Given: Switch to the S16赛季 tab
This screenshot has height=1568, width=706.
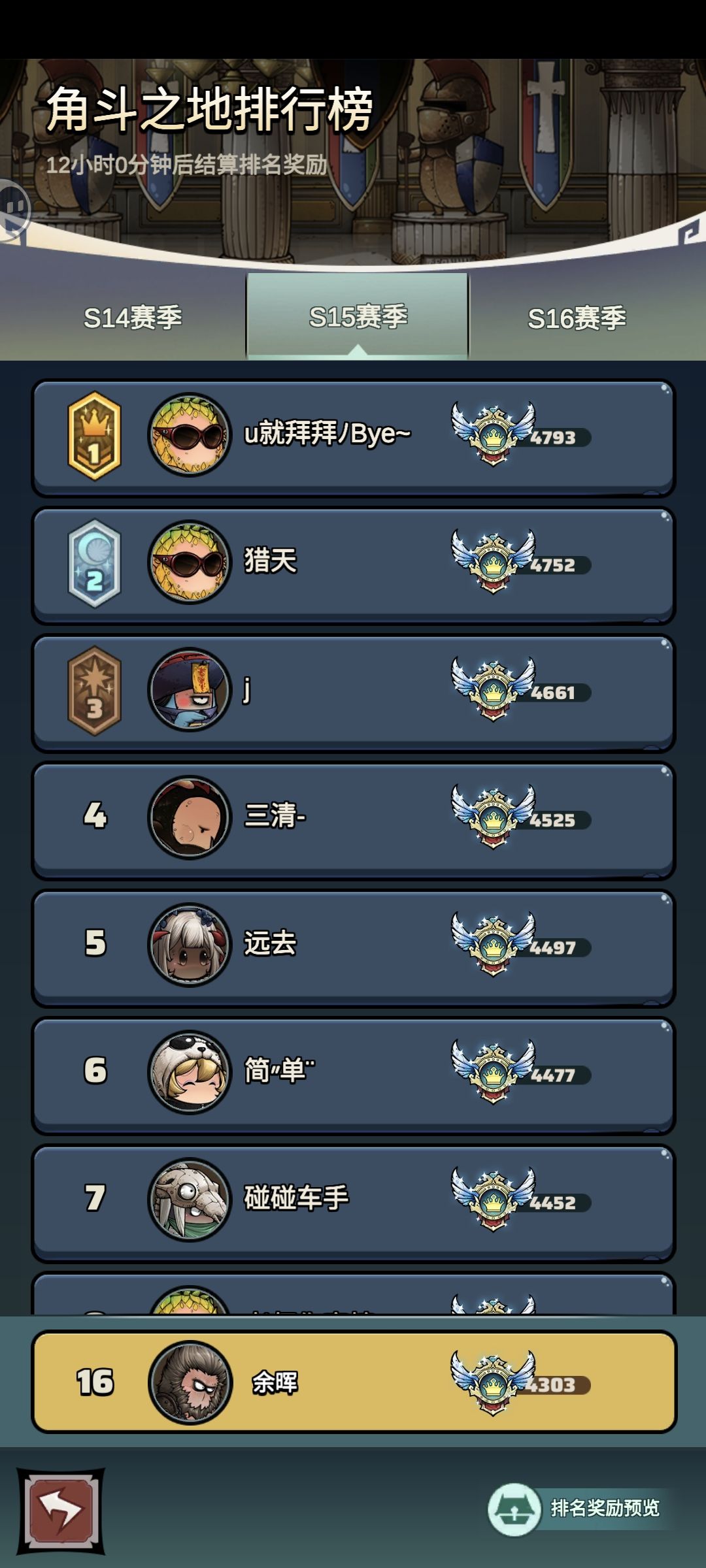Looking at the screenshot, I should (578, 318).
